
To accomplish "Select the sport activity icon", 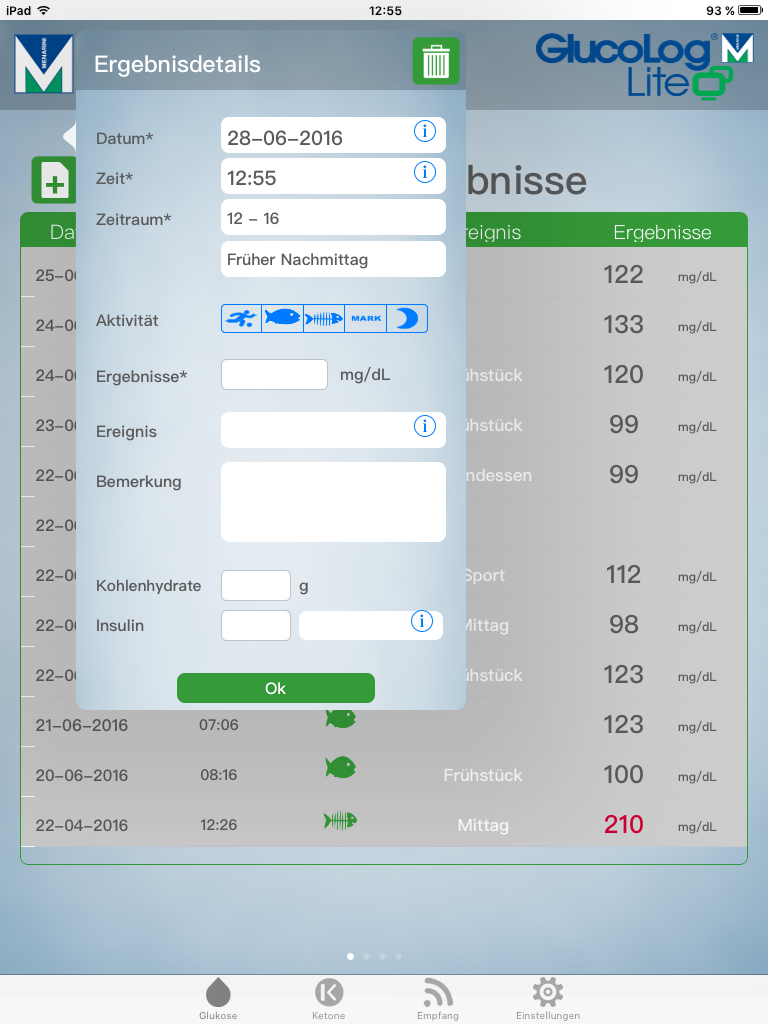I will pos(241,318).
